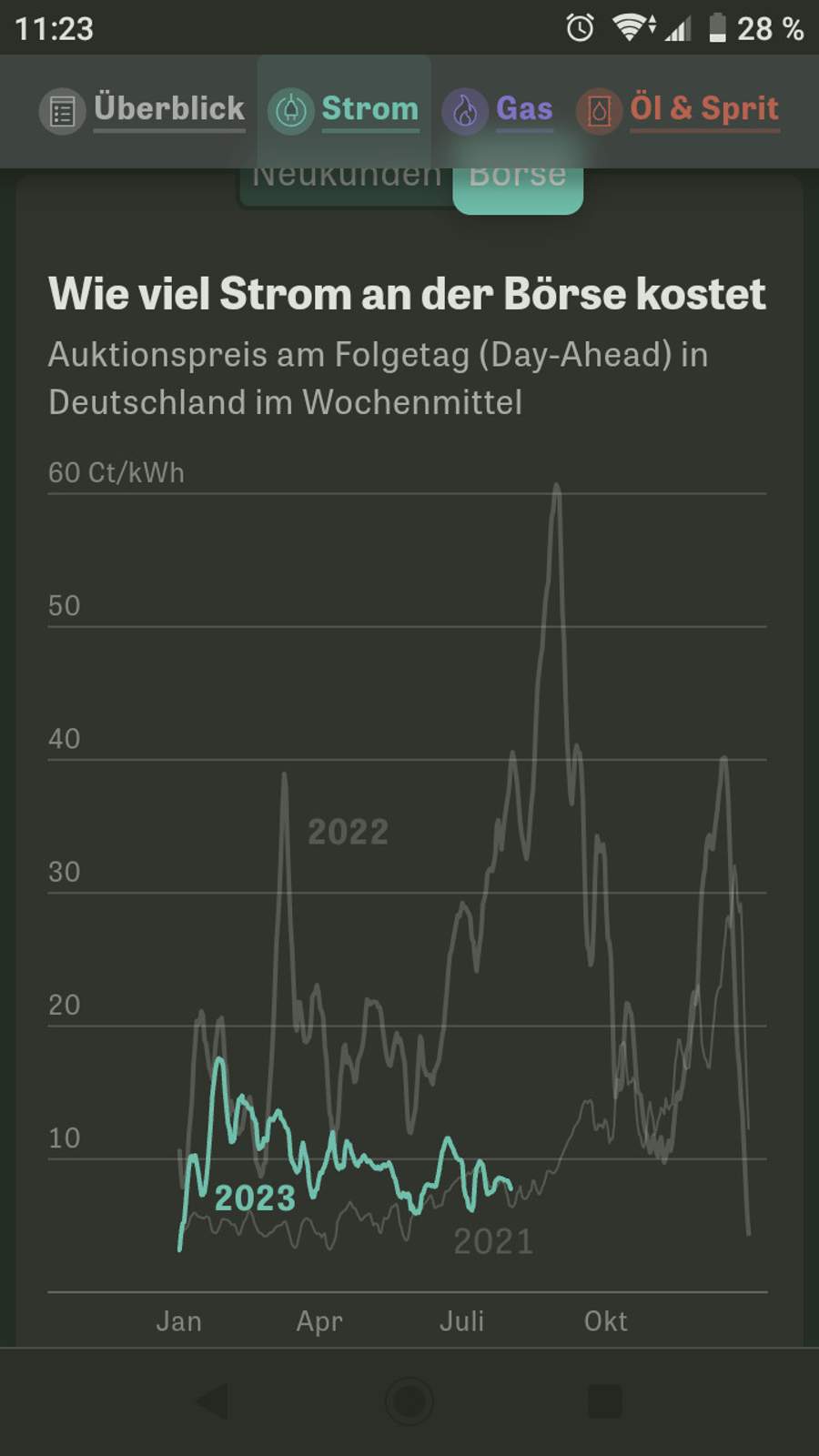This screenshot has height=1456, width=819.
Task: Click the mobile signal strength icon
Action: tap(679, 26)
